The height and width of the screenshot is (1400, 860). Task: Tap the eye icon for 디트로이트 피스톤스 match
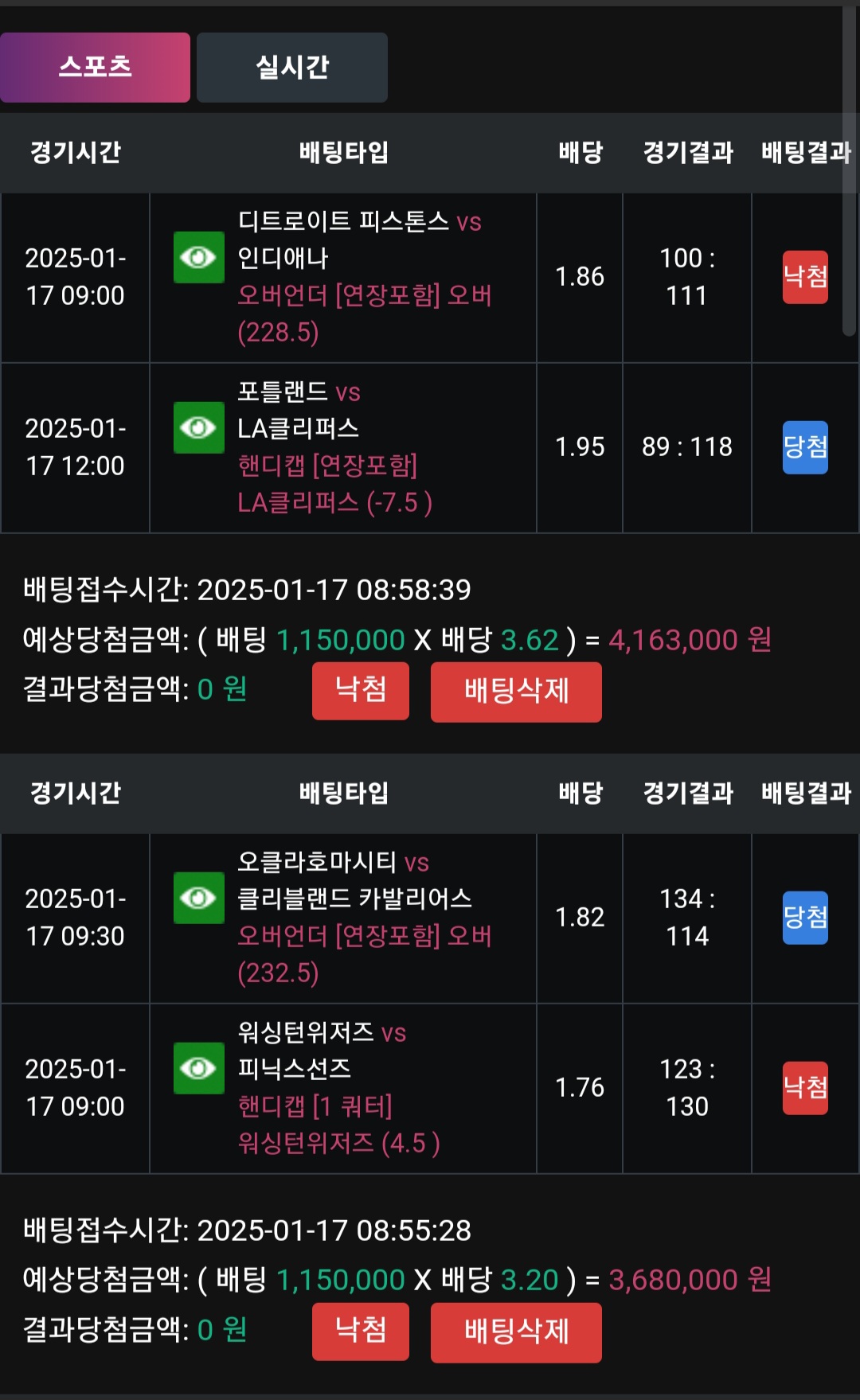click(x=199, y=257)
